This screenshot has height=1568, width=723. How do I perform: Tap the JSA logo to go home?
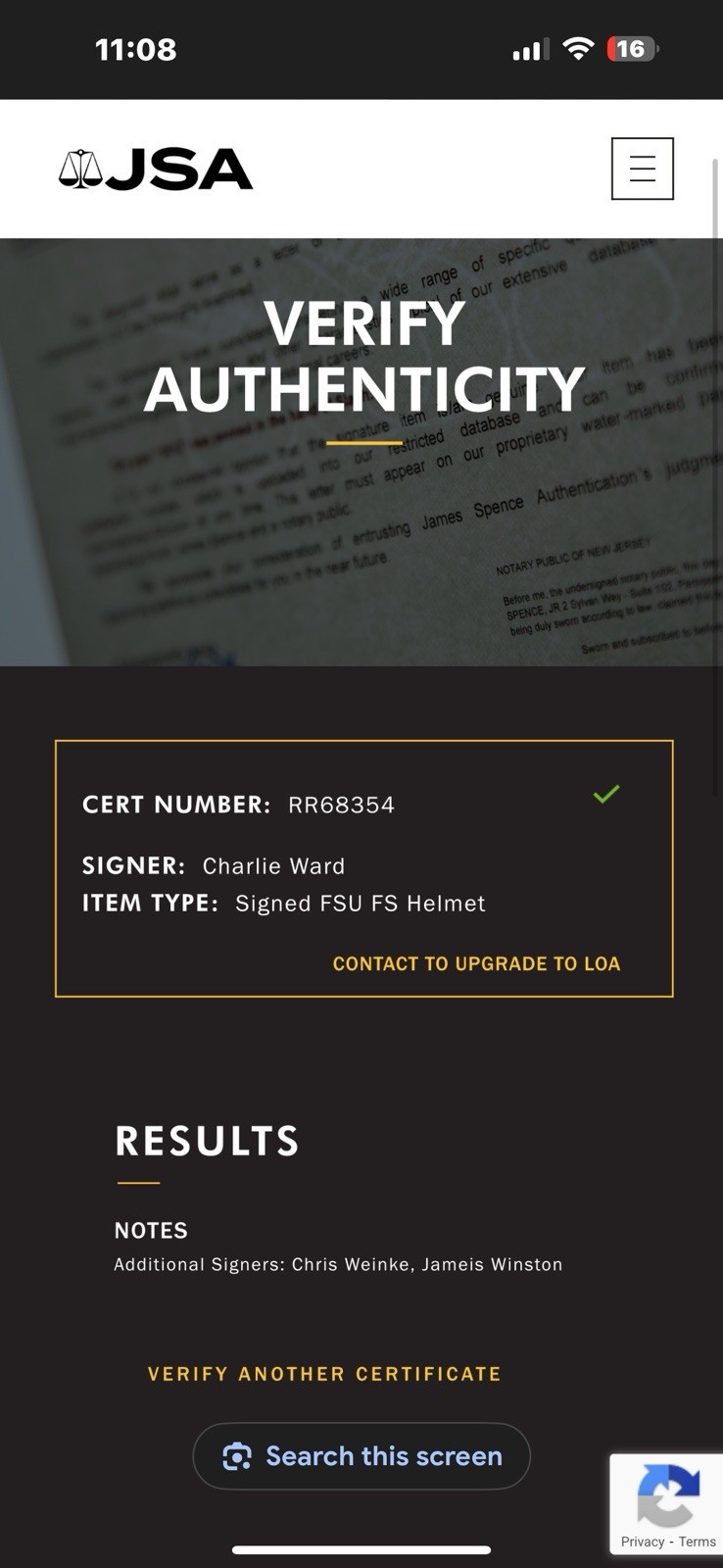tap(157, 170)
